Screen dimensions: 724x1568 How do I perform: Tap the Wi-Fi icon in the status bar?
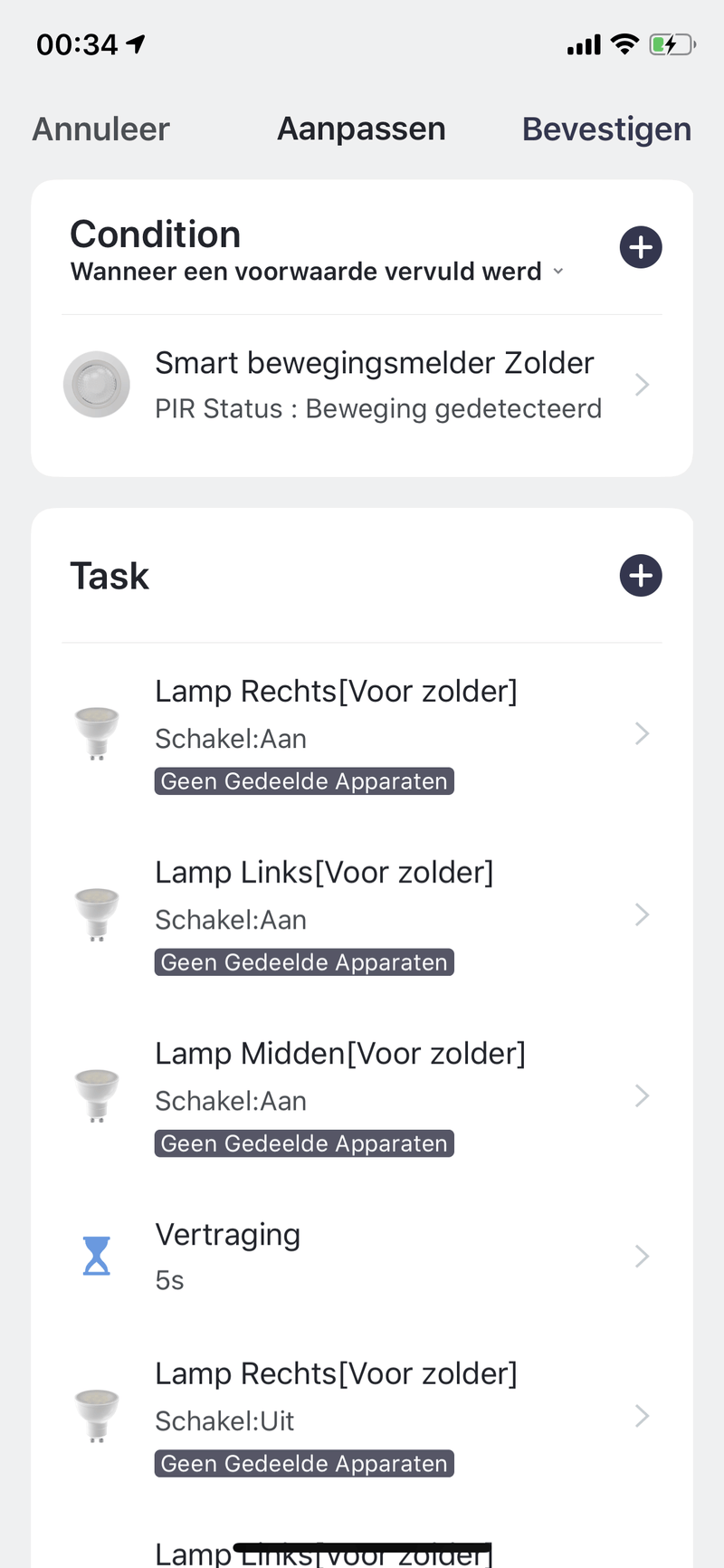point(624,43)
